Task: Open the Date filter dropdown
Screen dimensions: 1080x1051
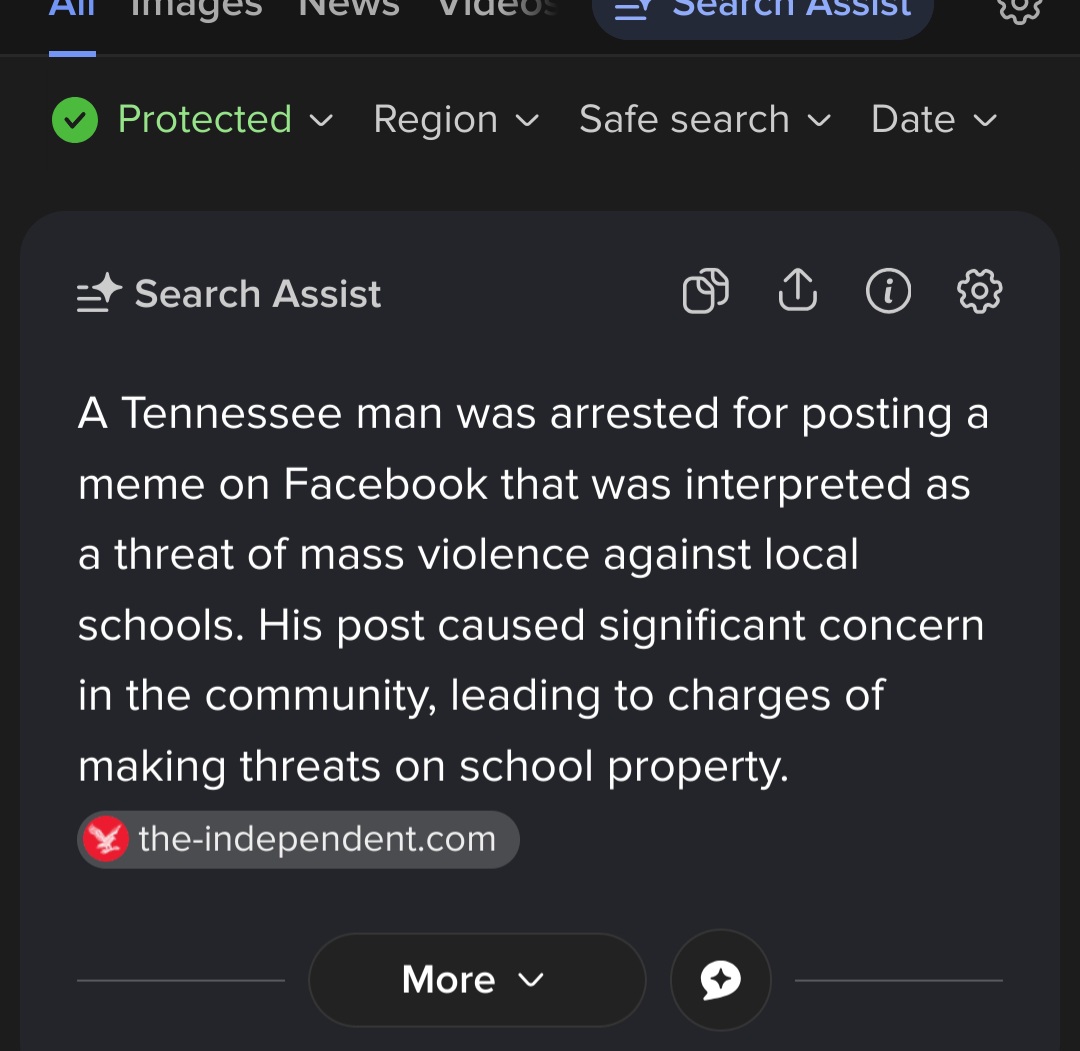Action: (x=934, y=120)
